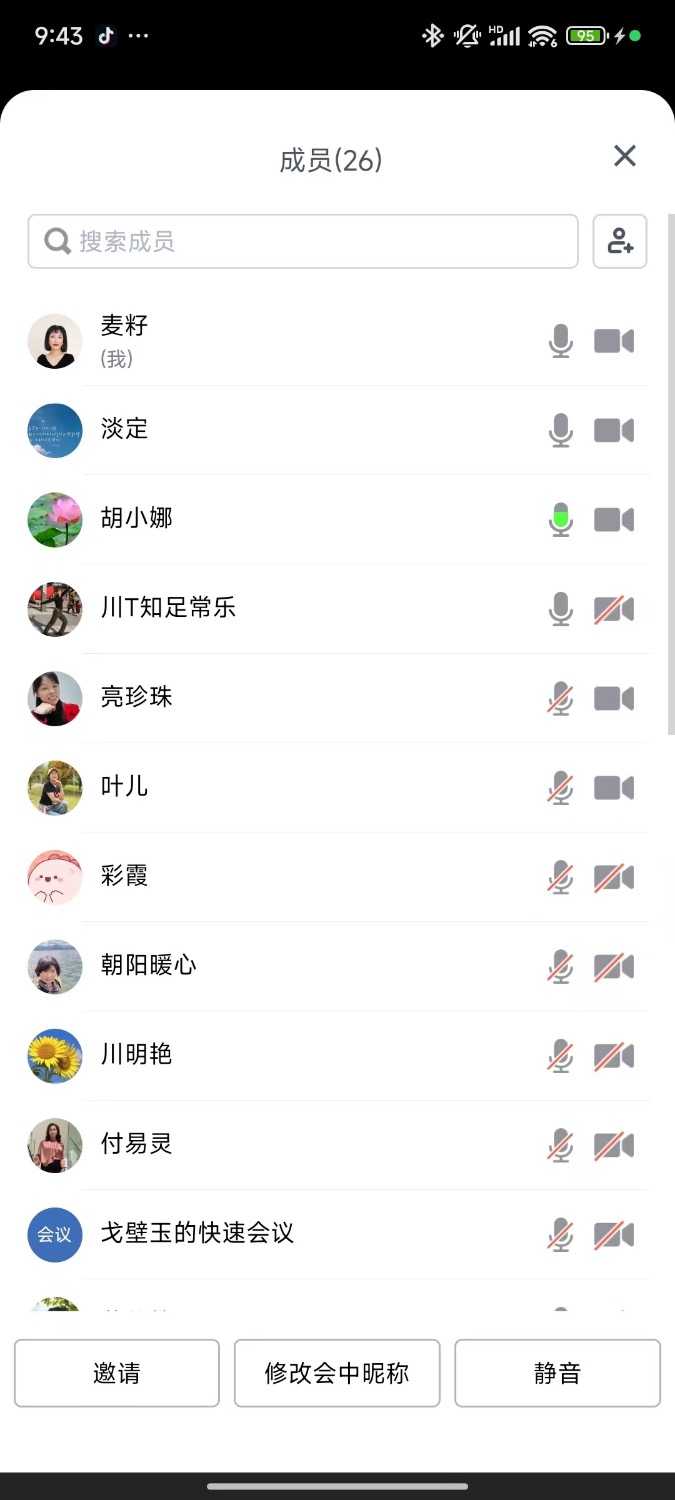This screenshot has width=675, height=1500.
Task: Select 修改会中昵称 to rename yourself
Action: 337,1373
